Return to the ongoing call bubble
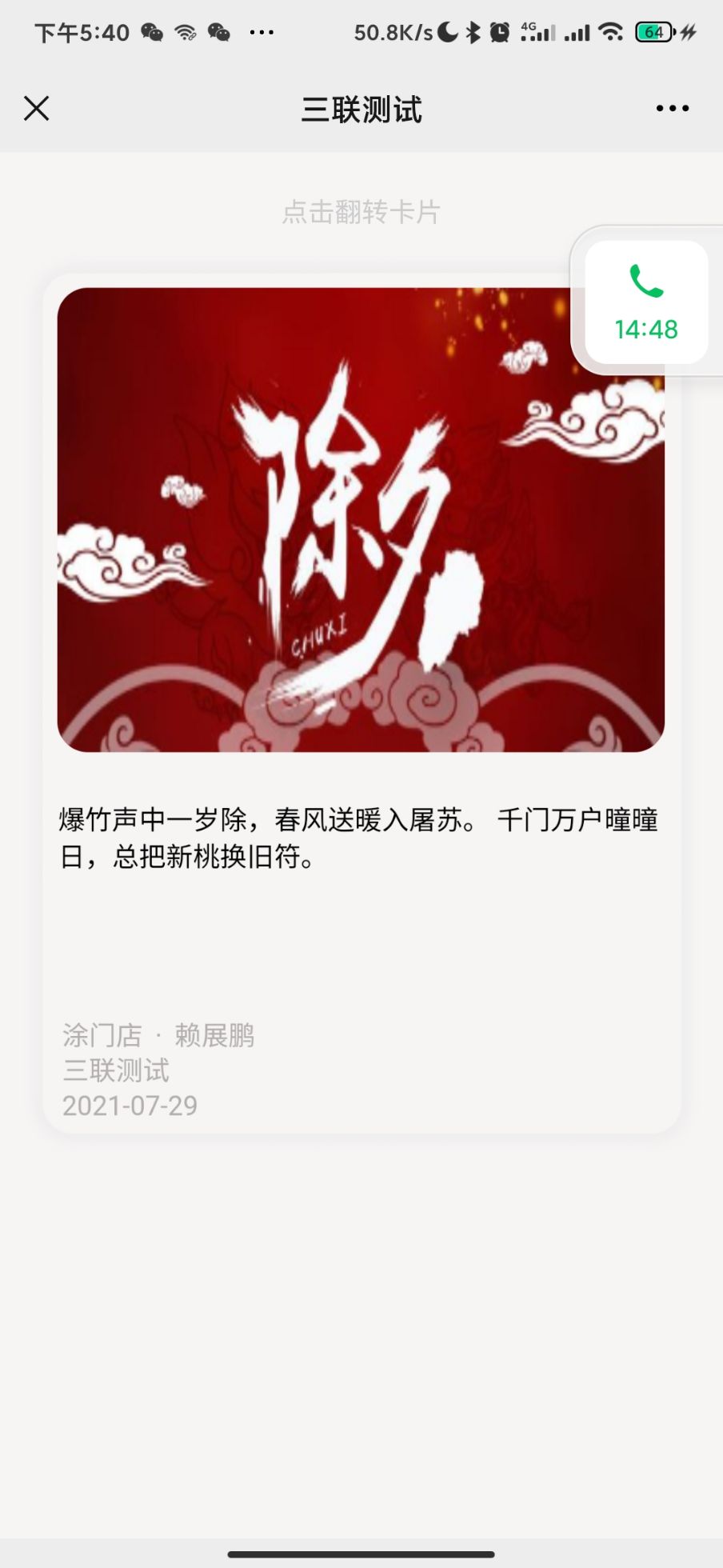Screen dimensions: 723x1568 (x=646, y=302)
